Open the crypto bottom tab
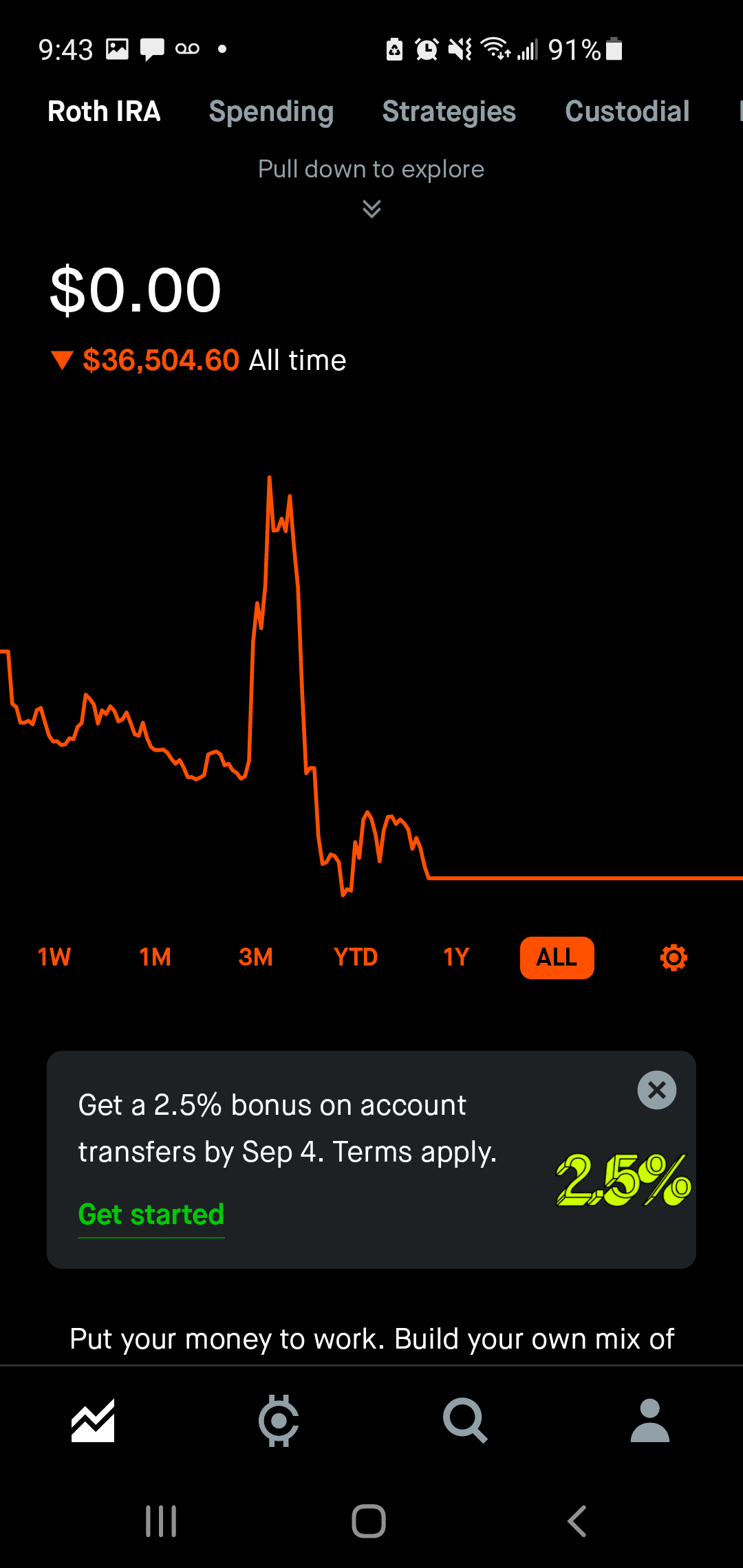The image size is (743, 1568). [279, 1420]
